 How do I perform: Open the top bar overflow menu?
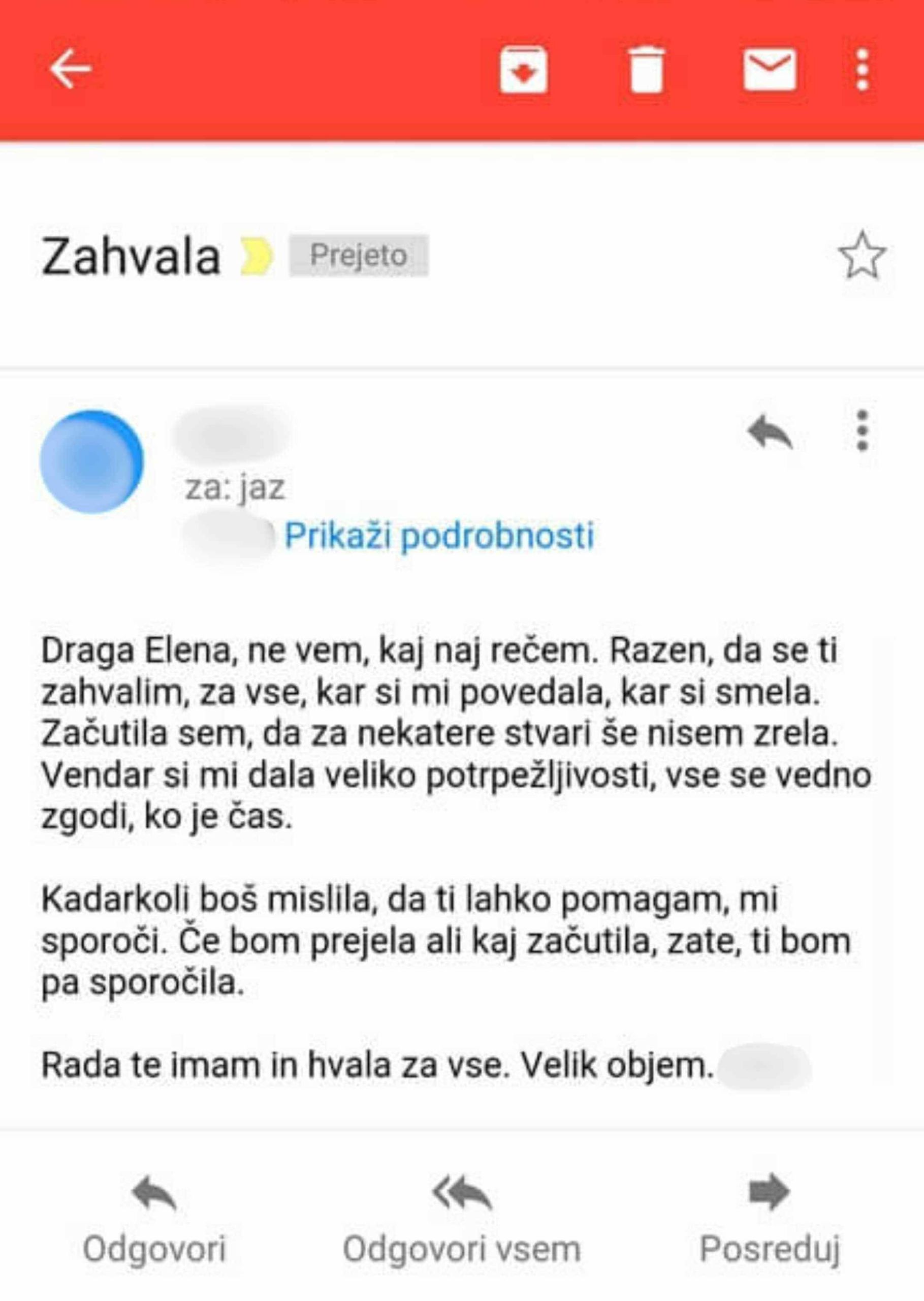coord(862,70)
